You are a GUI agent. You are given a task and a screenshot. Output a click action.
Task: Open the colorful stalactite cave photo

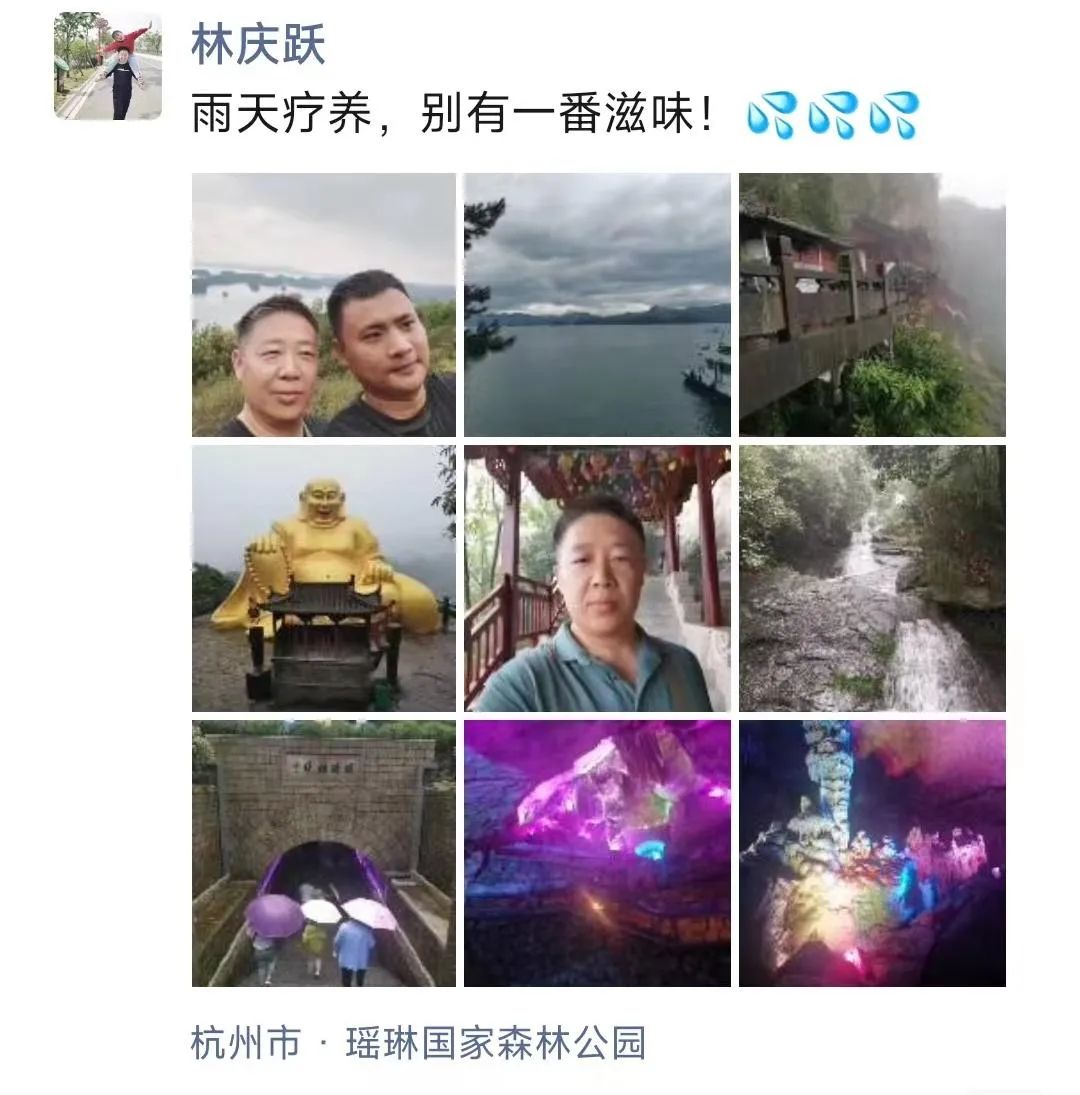(x=872, y=853)
